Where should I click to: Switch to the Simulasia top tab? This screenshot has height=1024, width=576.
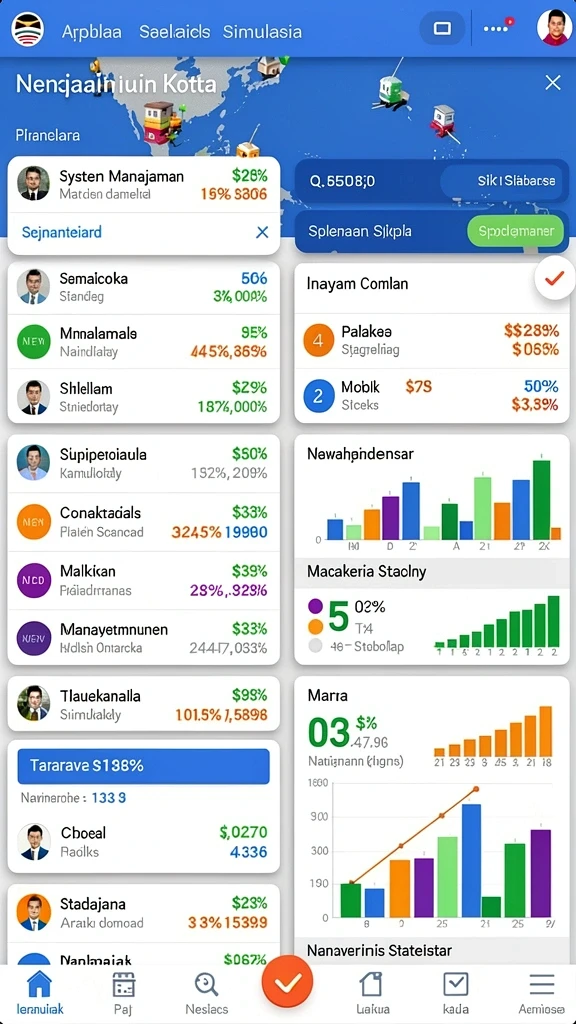(262, 31)
